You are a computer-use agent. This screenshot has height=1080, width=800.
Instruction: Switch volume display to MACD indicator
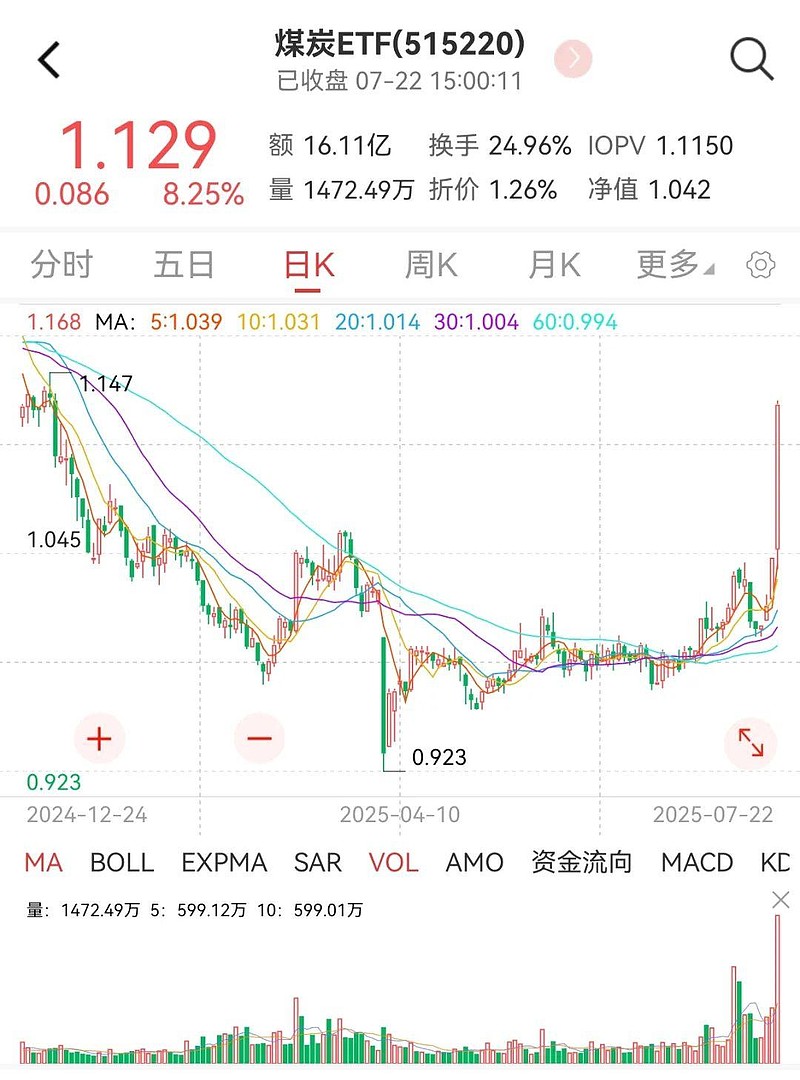(x=697, y=862)
